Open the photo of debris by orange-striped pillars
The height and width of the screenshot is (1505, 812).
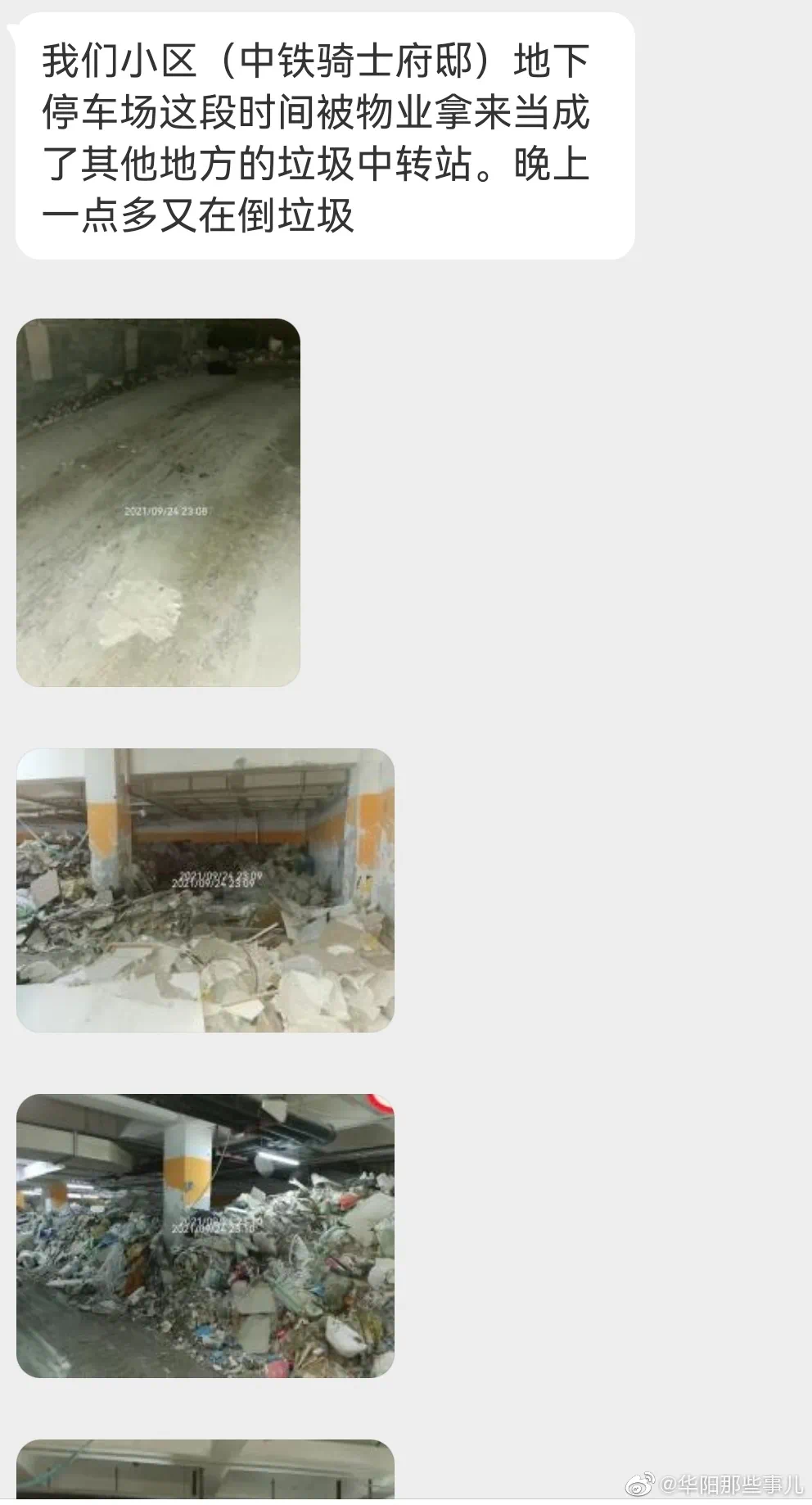tap(205, 890)
